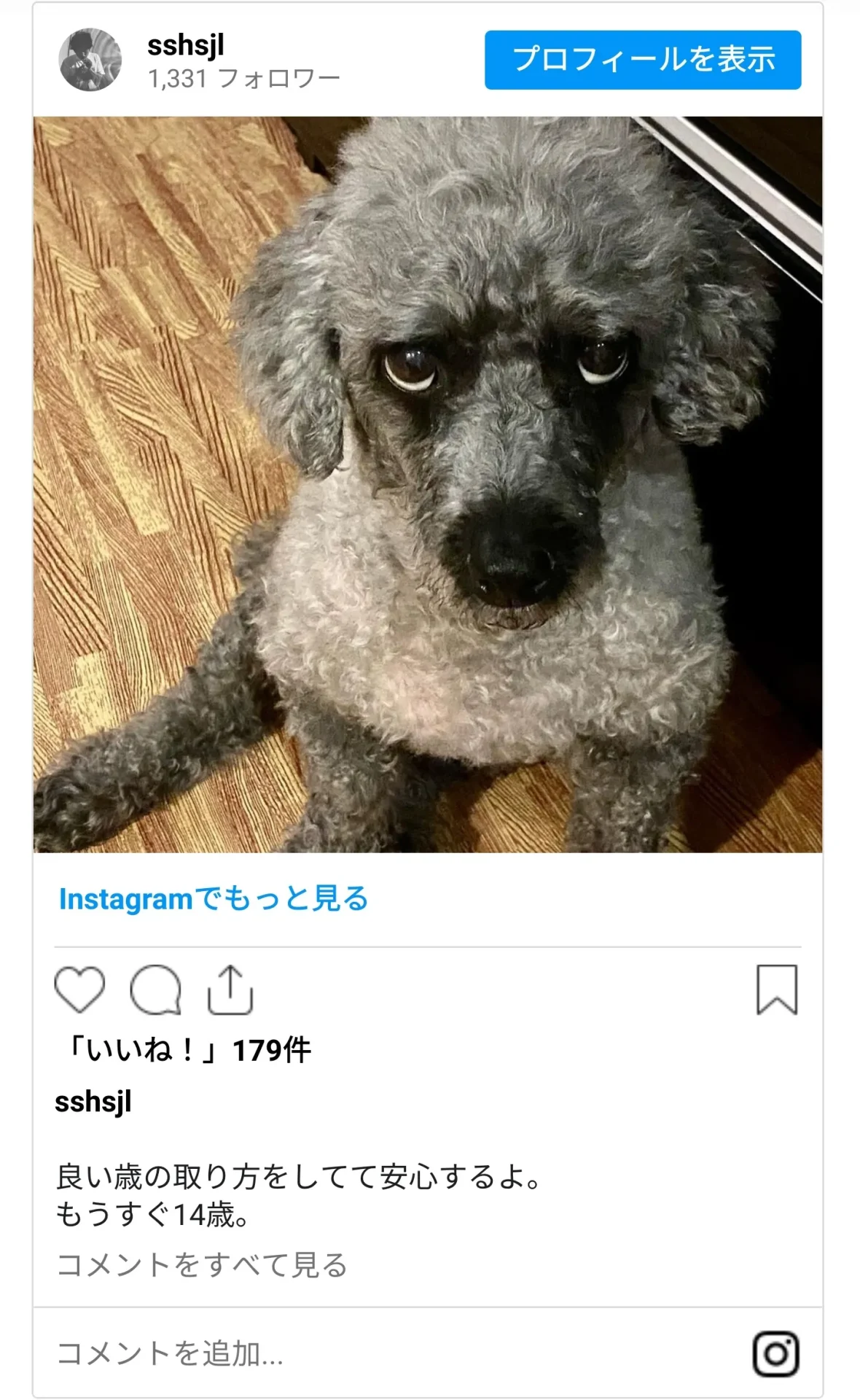Open sshsjl's profile avatar
Viewport: 860px width, 1400px height.
90,60
